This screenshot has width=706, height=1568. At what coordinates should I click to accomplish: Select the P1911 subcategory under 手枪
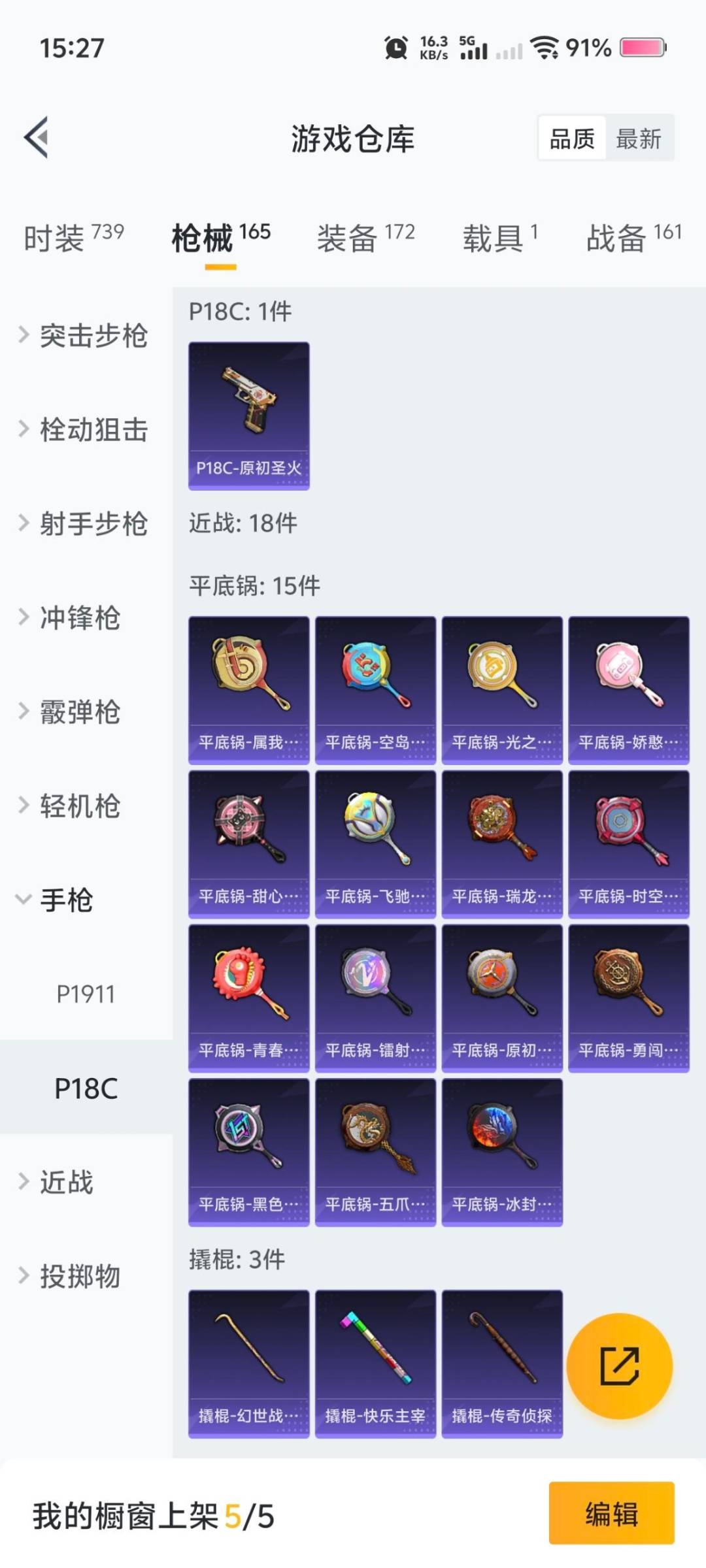click(86, 995)
